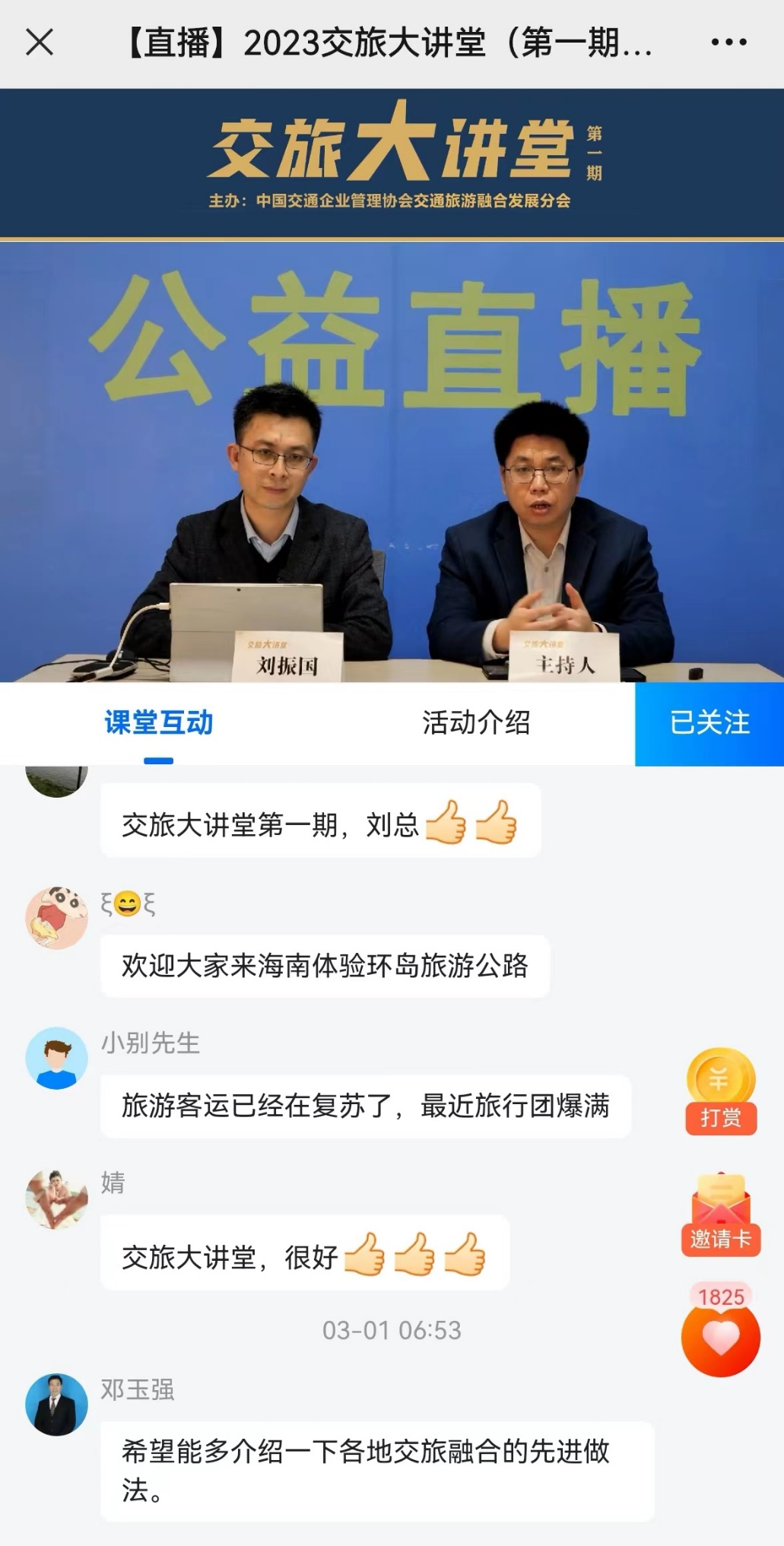Open the 邀请卡 invitation card
Viewport: 784px width, 1546px height.
tap(721, 1215)
